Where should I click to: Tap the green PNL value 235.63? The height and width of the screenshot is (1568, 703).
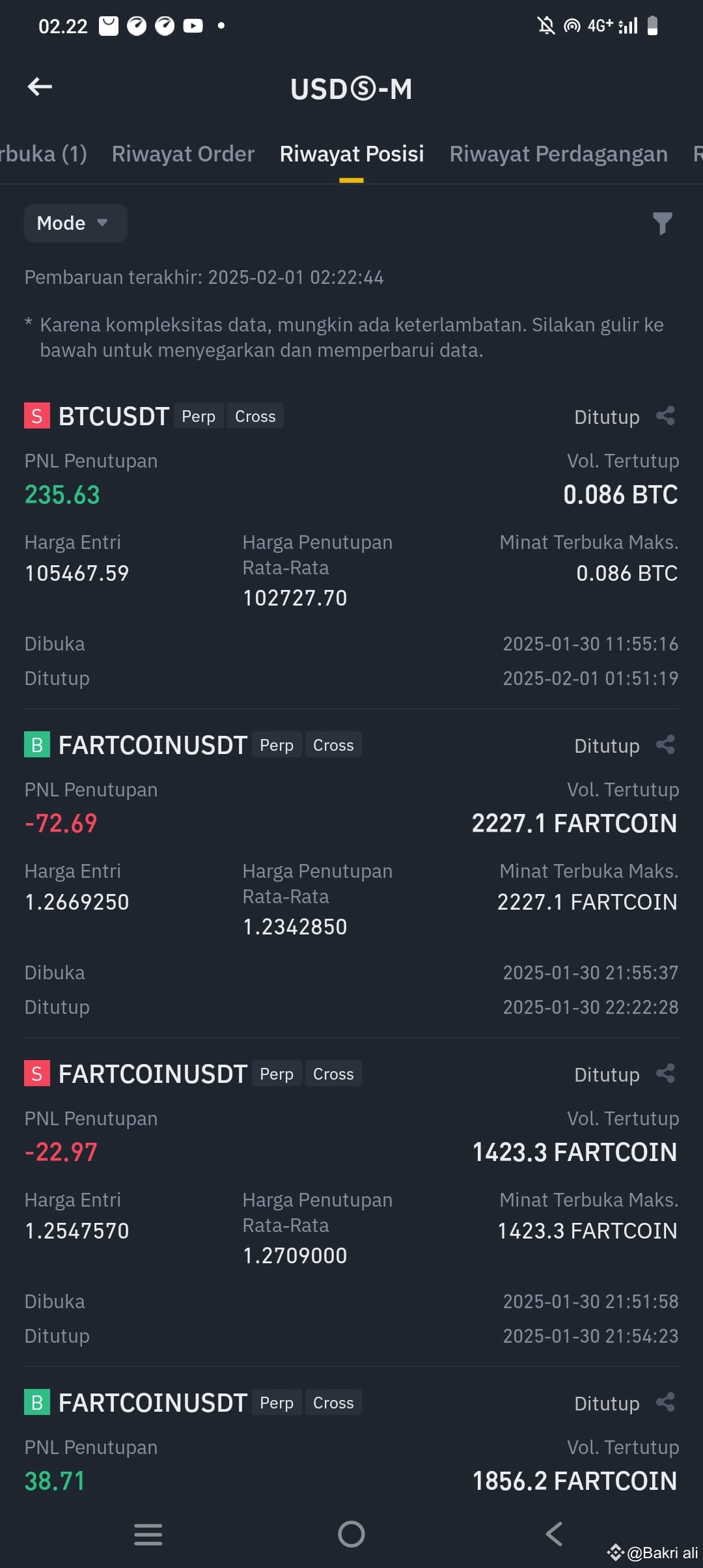[x=62, y=496]
